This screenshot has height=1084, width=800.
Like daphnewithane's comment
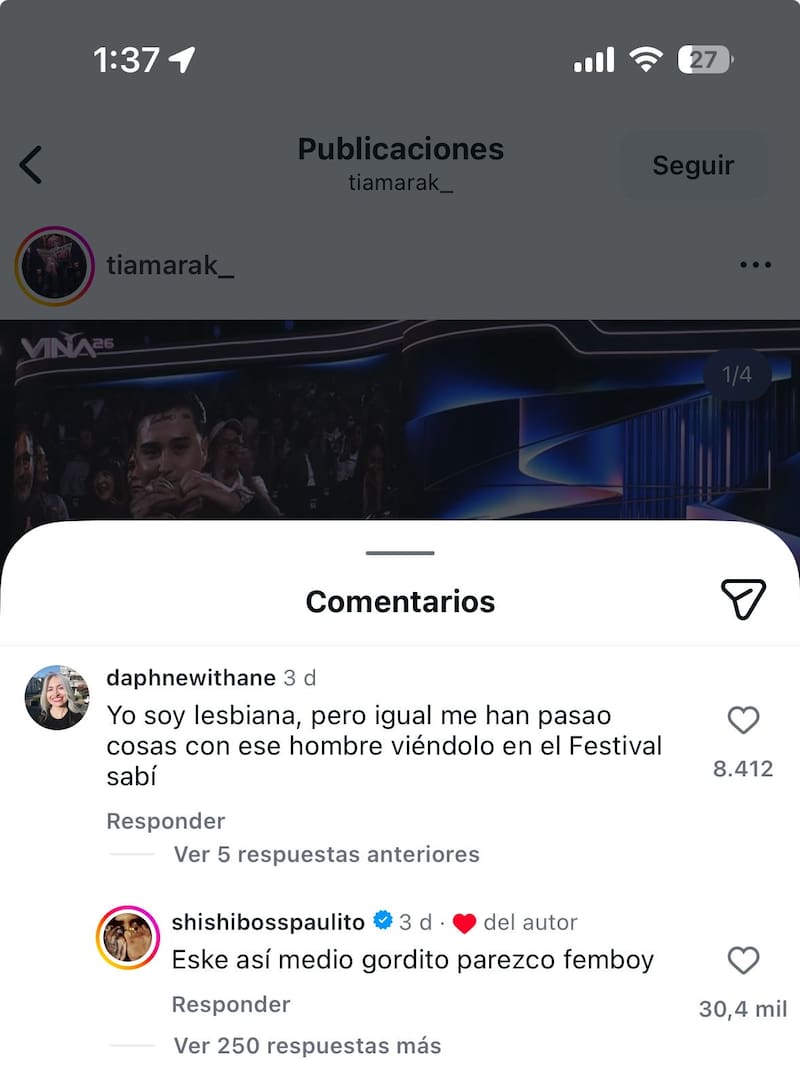743,720
